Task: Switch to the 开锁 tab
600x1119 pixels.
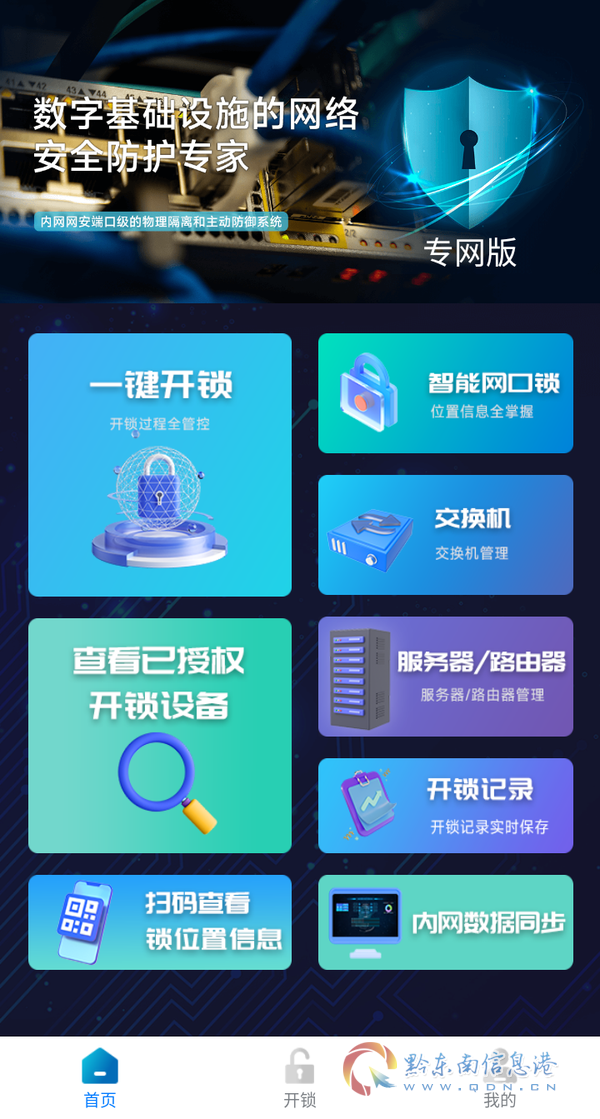Action: [300, 1078]
